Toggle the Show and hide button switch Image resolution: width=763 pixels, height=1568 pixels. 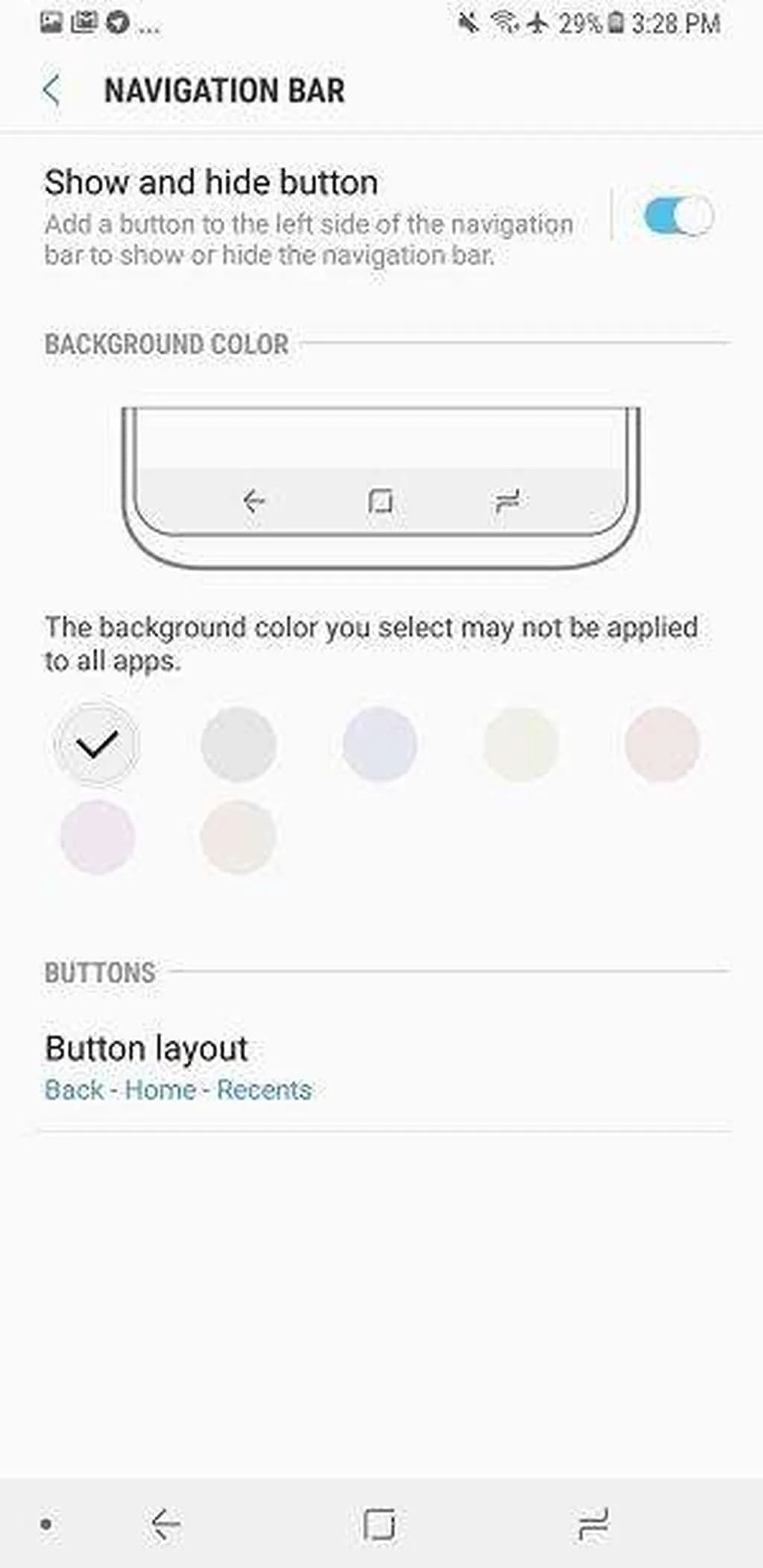677,216
